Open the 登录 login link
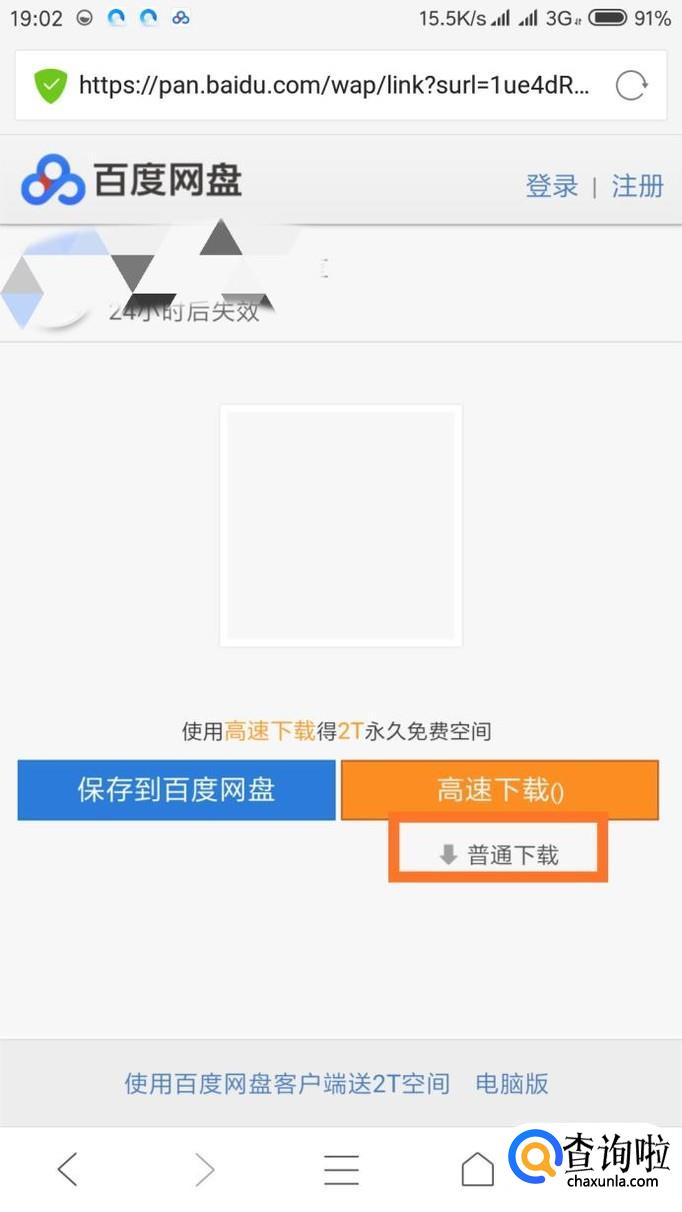 pos(552,186)
